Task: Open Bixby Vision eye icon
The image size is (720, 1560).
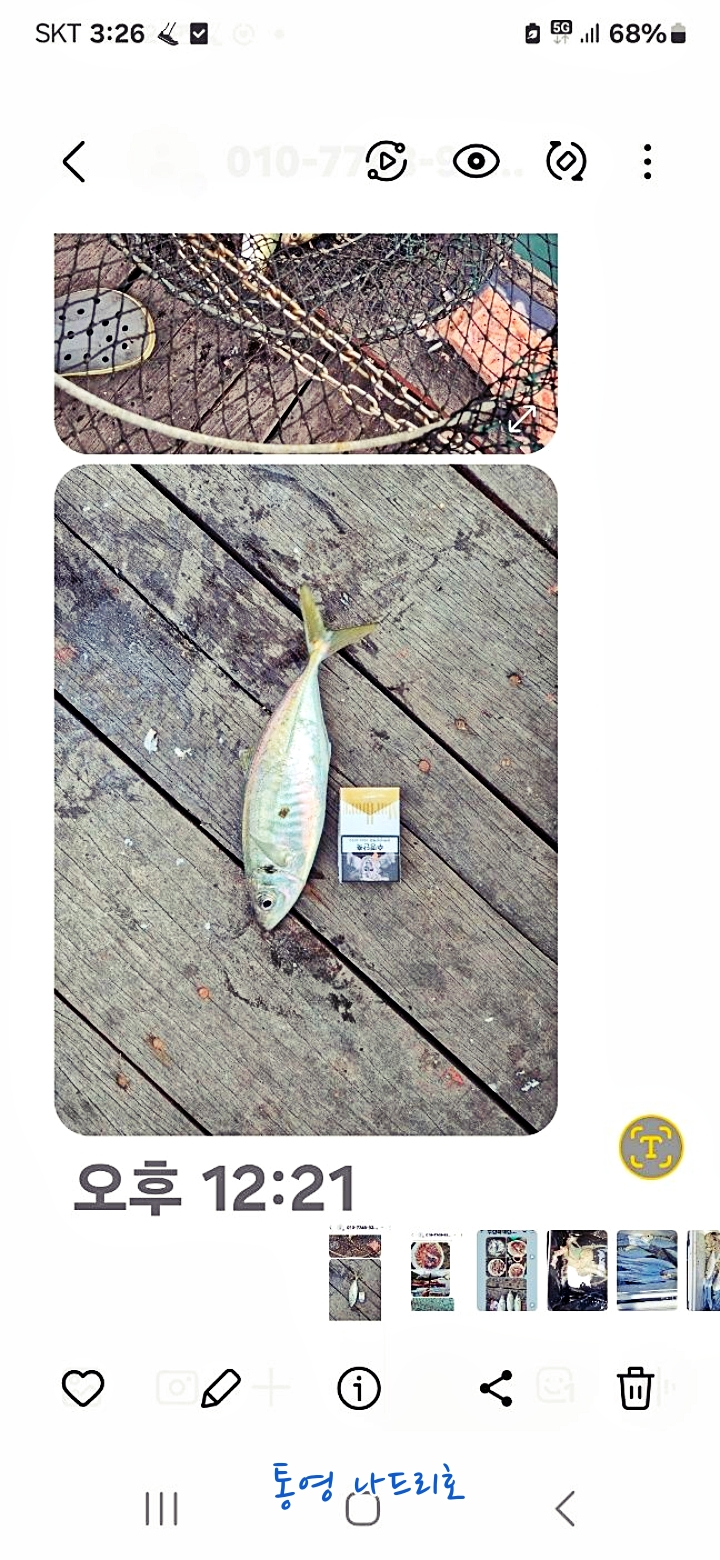Action: click(x=476, y=161)
